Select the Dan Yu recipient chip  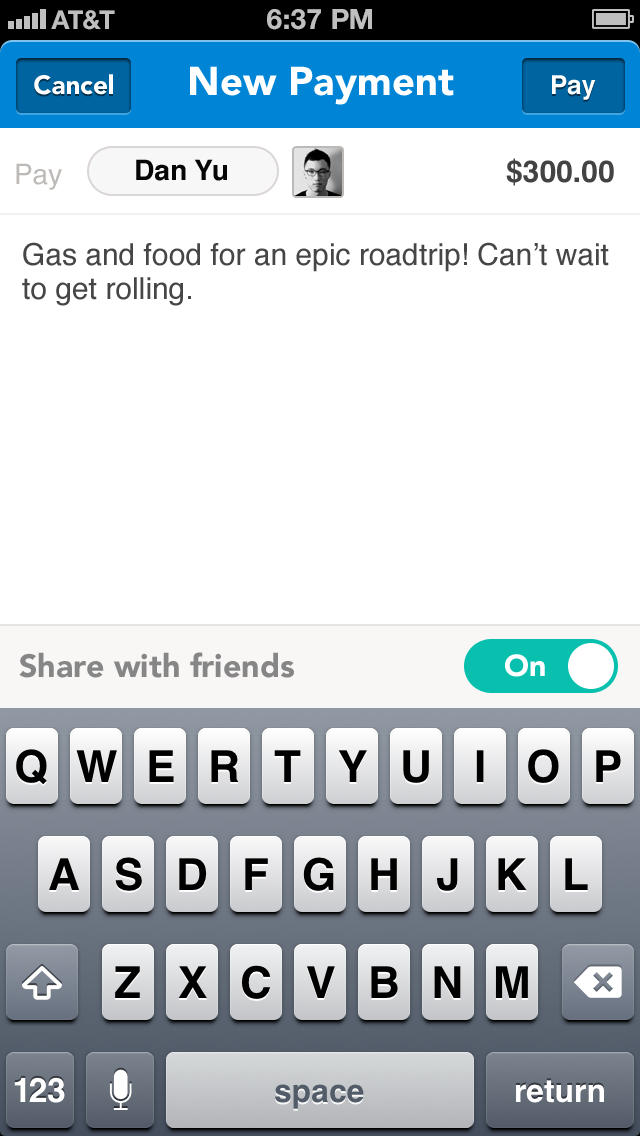point(183,171)
